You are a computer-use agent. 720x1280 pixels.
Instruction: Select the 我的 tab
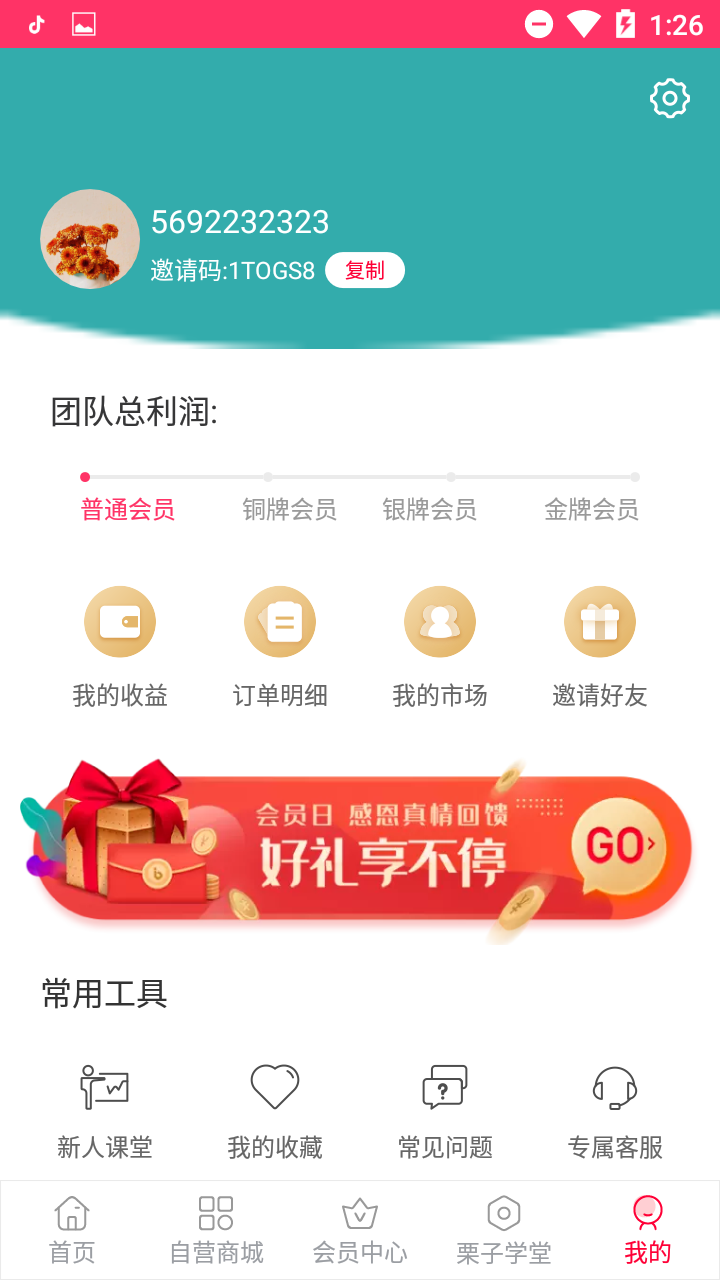pos(648,1230)
